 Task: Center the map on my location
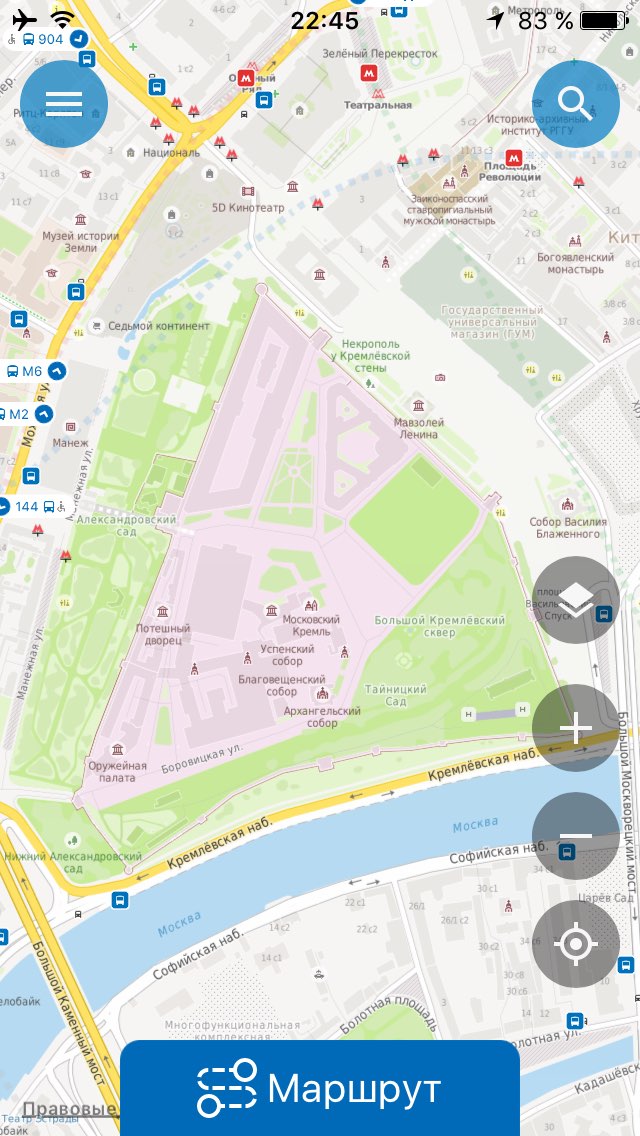(x=576, y=944)
